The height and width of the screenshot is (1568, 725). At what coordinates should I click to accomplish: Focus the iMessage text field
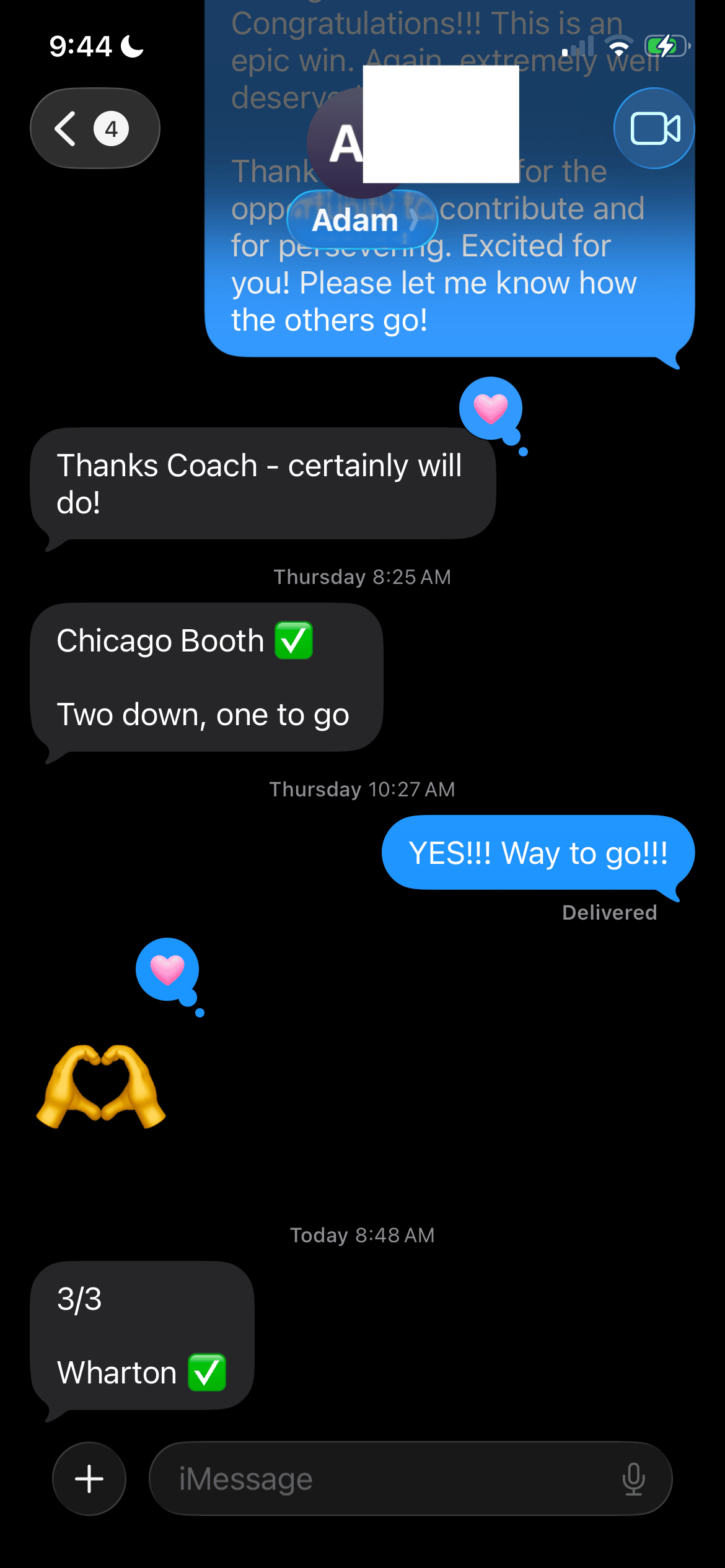[384, 1479]
